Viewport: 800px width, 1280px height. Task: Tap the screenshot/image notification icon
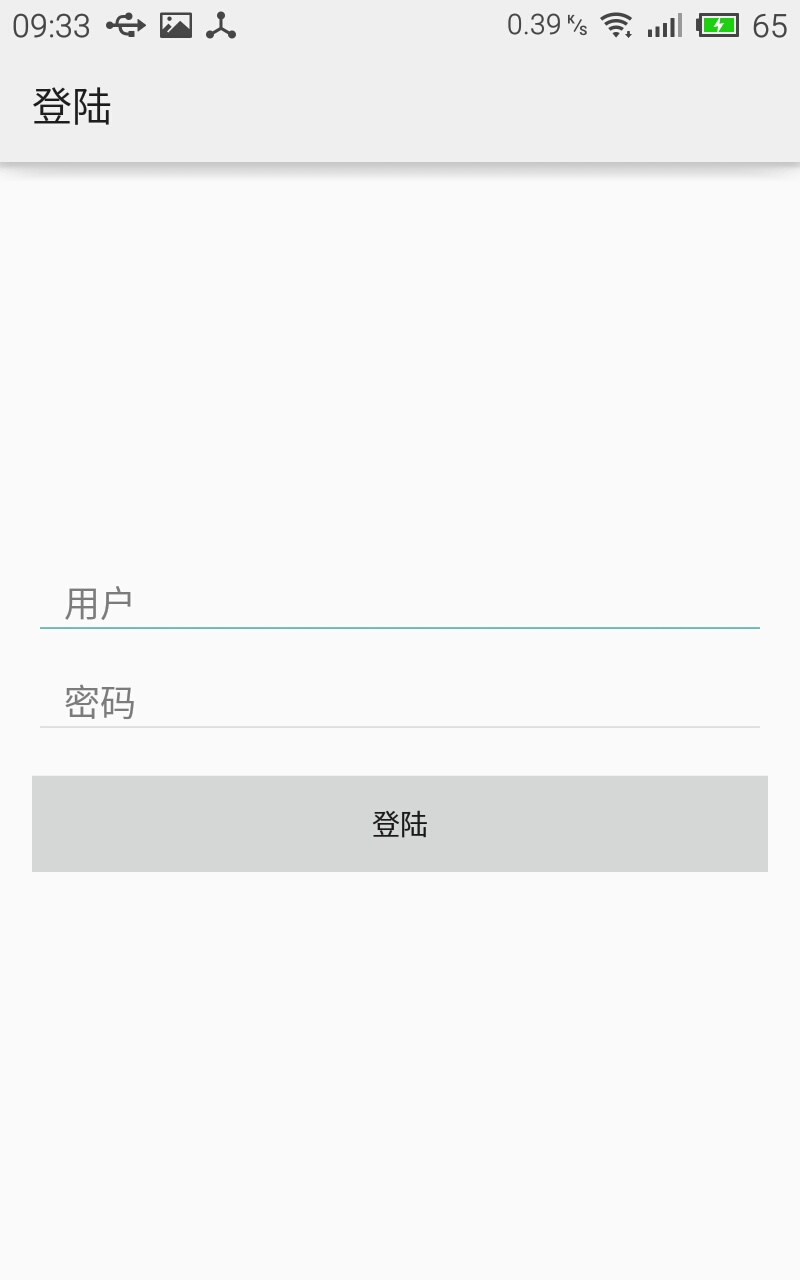[x=175, y=26]
